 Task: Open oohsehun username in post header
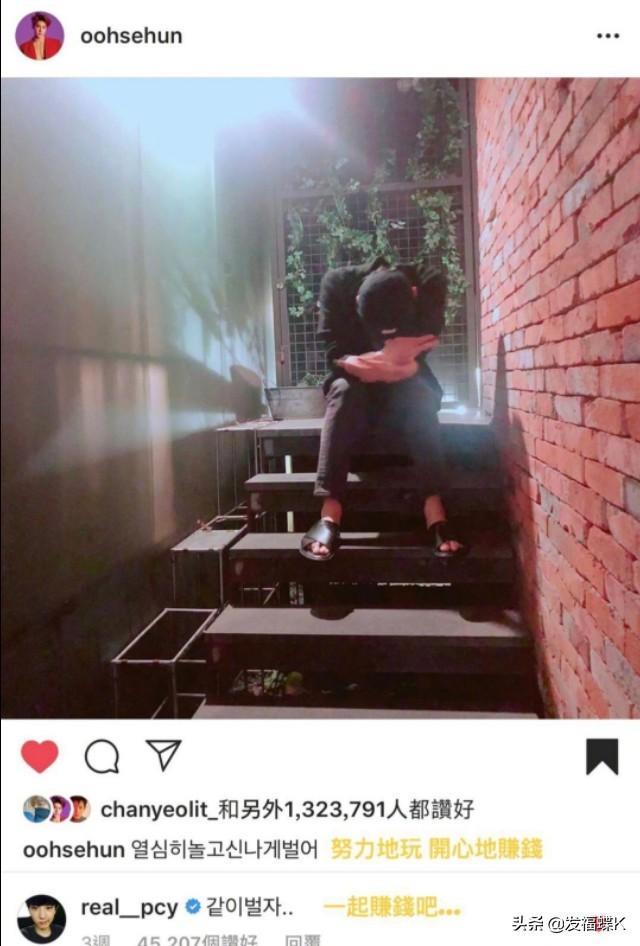click(131, 35)
